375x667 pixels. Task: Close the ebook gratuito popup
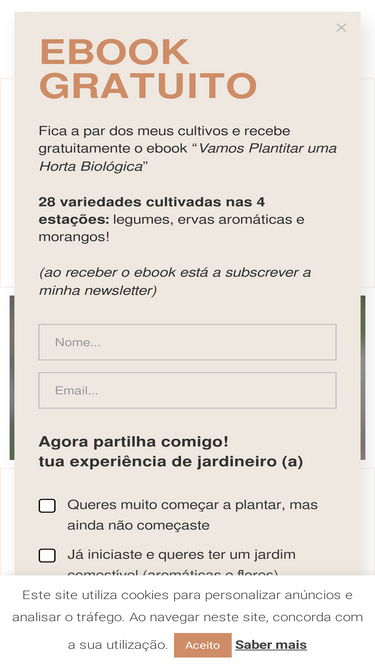(x=341, y=28)
